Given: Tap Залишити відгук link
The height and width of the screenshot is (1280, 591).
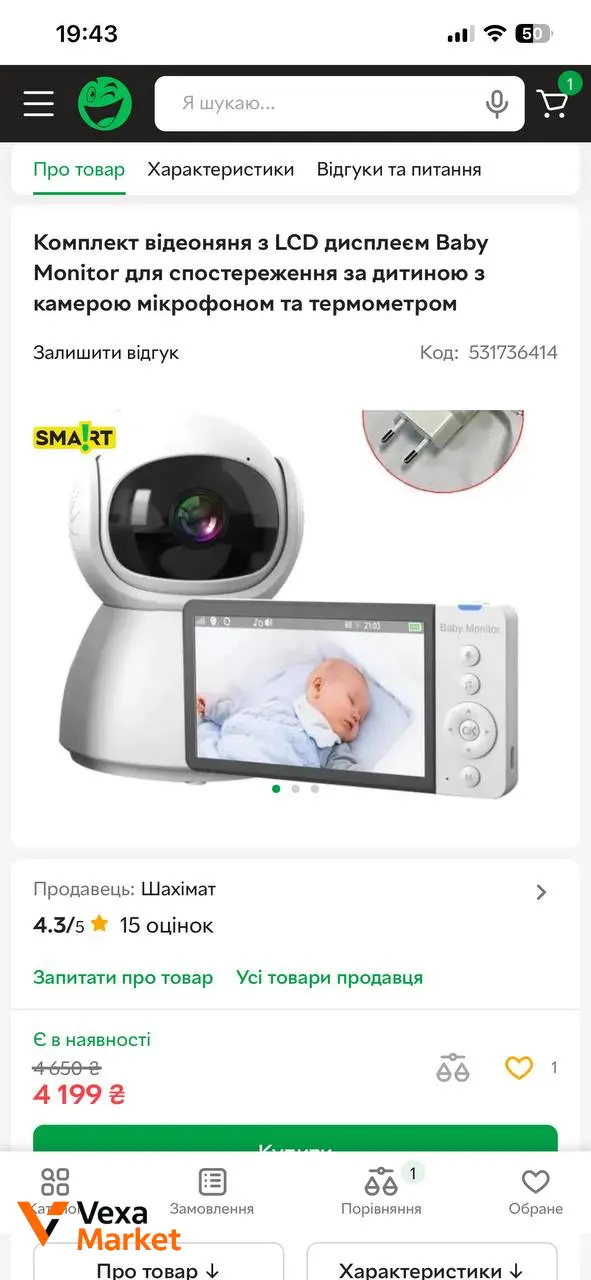Looking at the screenshot, I should 106,352.
